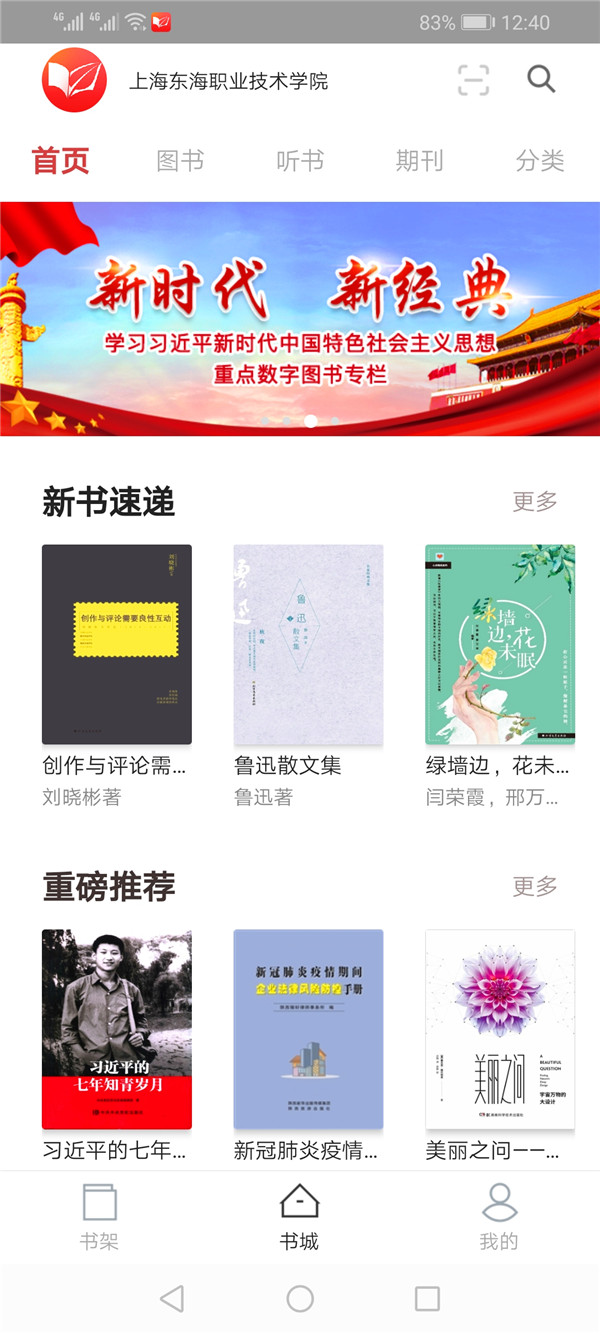Screen dimensions: 600x1333
Task: Switch to the 期刊 tab
Action: click(x=419, y=161)
